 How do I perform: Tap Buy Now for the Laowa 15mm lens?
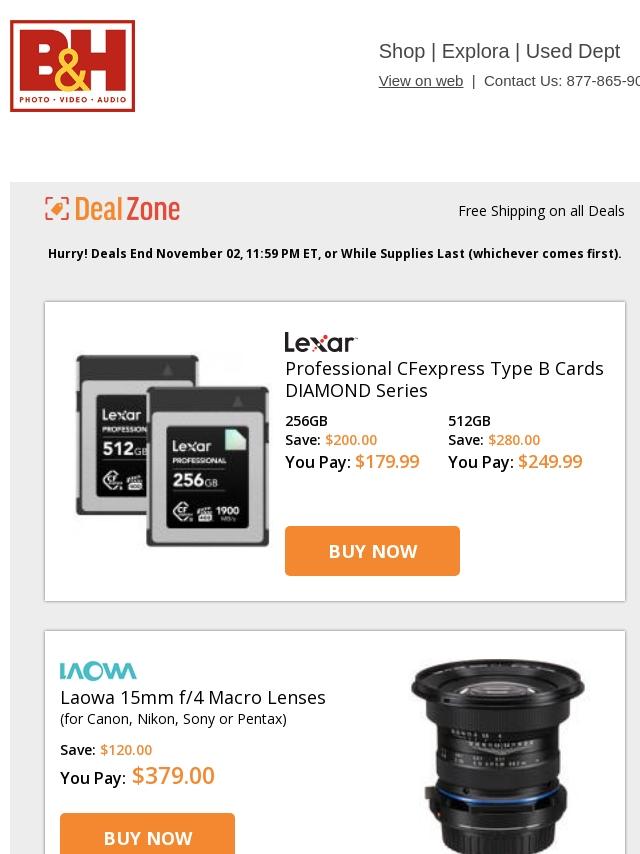147,836
